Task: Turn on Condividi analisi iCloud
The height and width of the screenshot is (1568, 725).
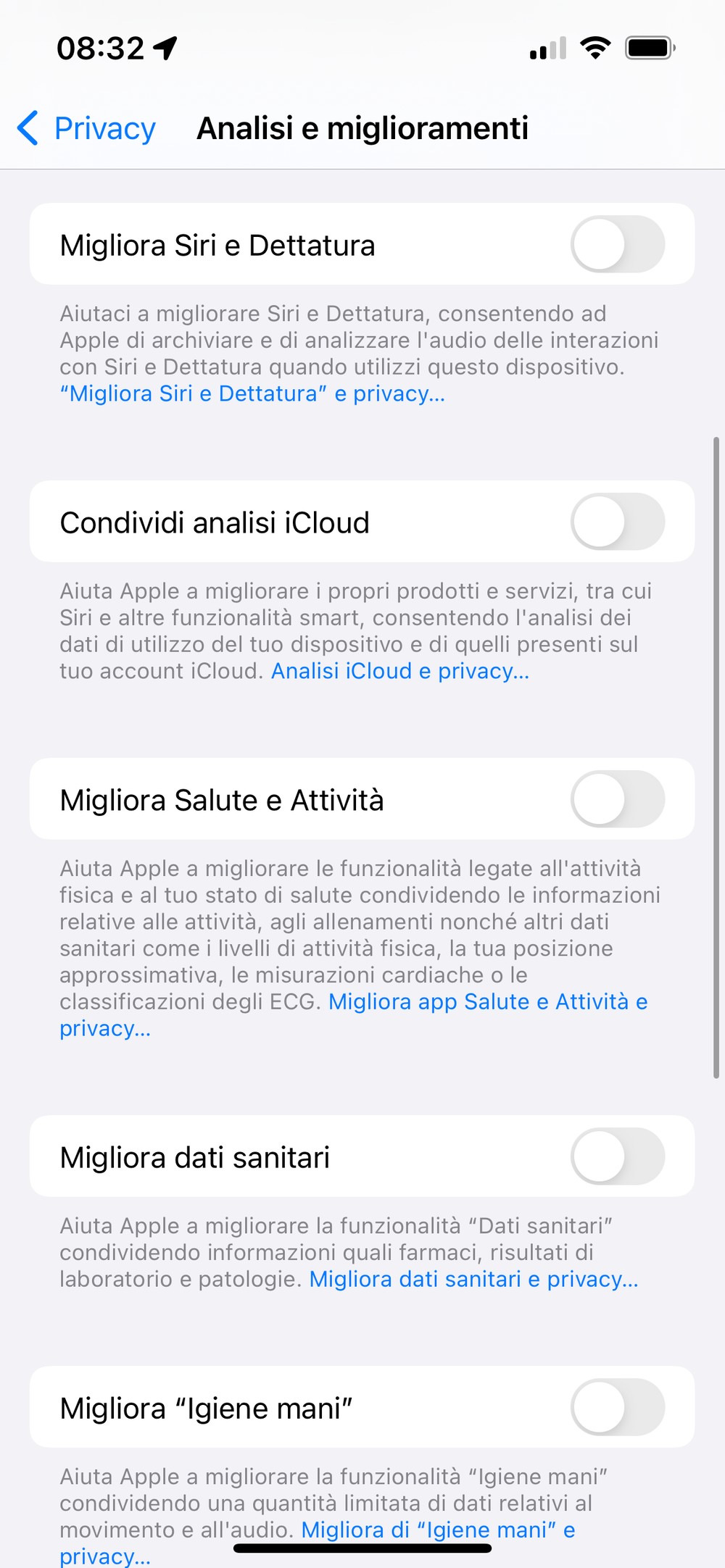Action: [618, 522]
